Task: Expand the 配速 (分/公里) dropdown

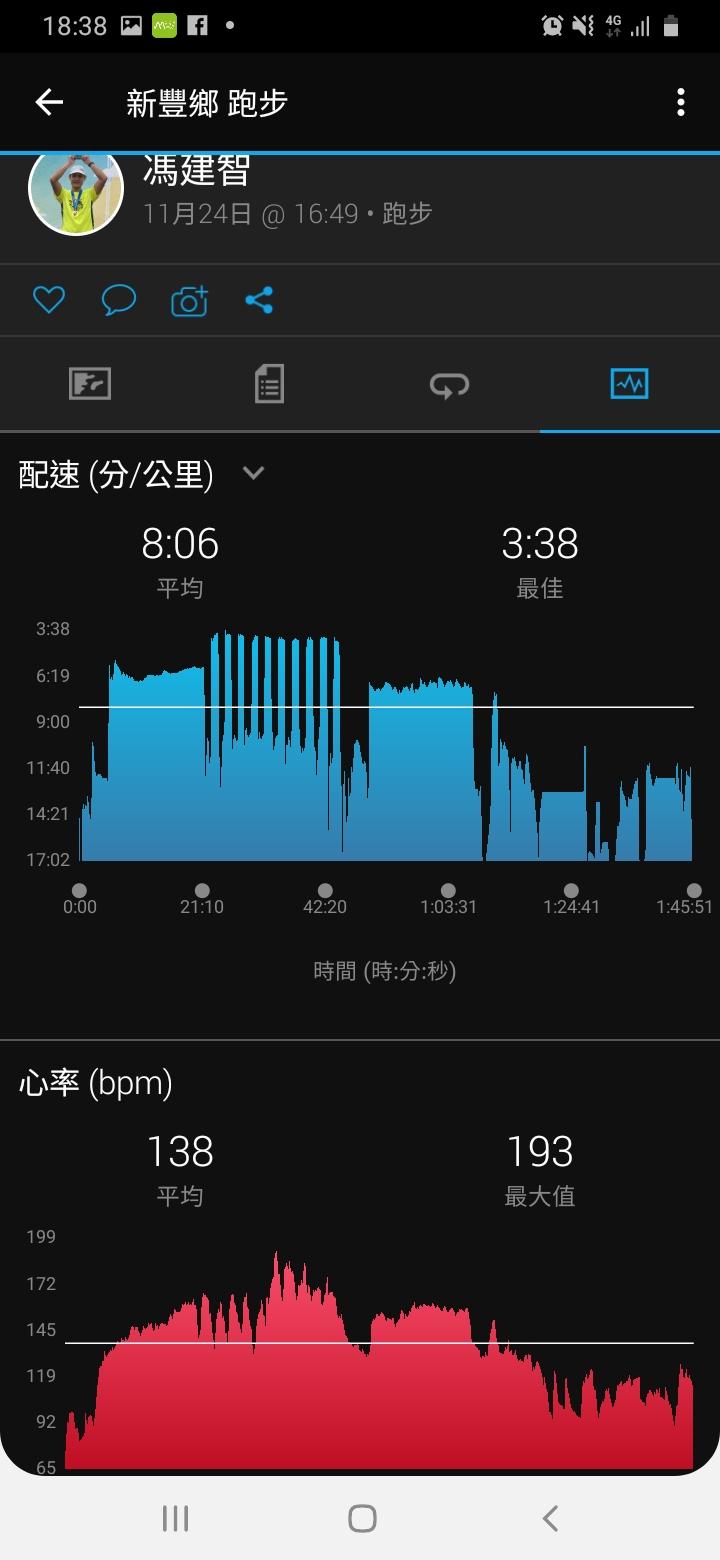Action: click(253, 473)
